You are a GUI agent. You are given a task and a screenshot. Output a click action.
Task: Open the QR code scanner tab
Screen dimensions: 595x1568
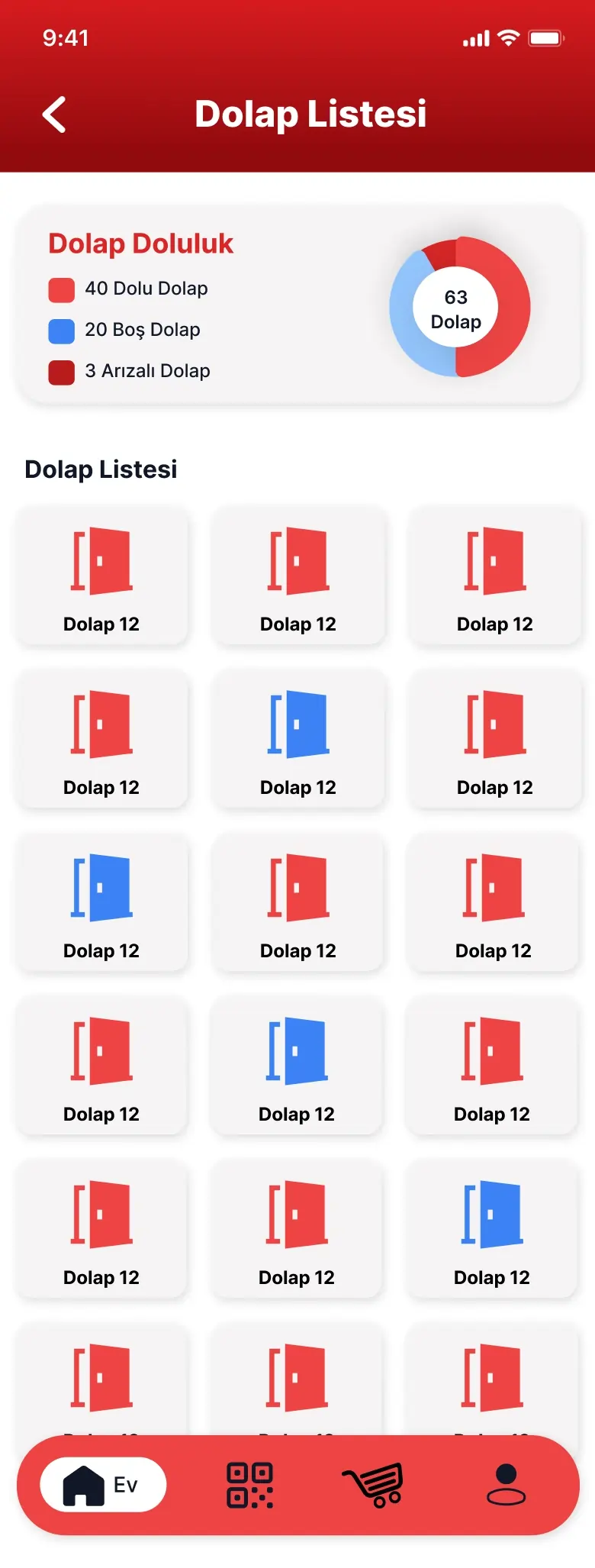(x=249, y=1485)
